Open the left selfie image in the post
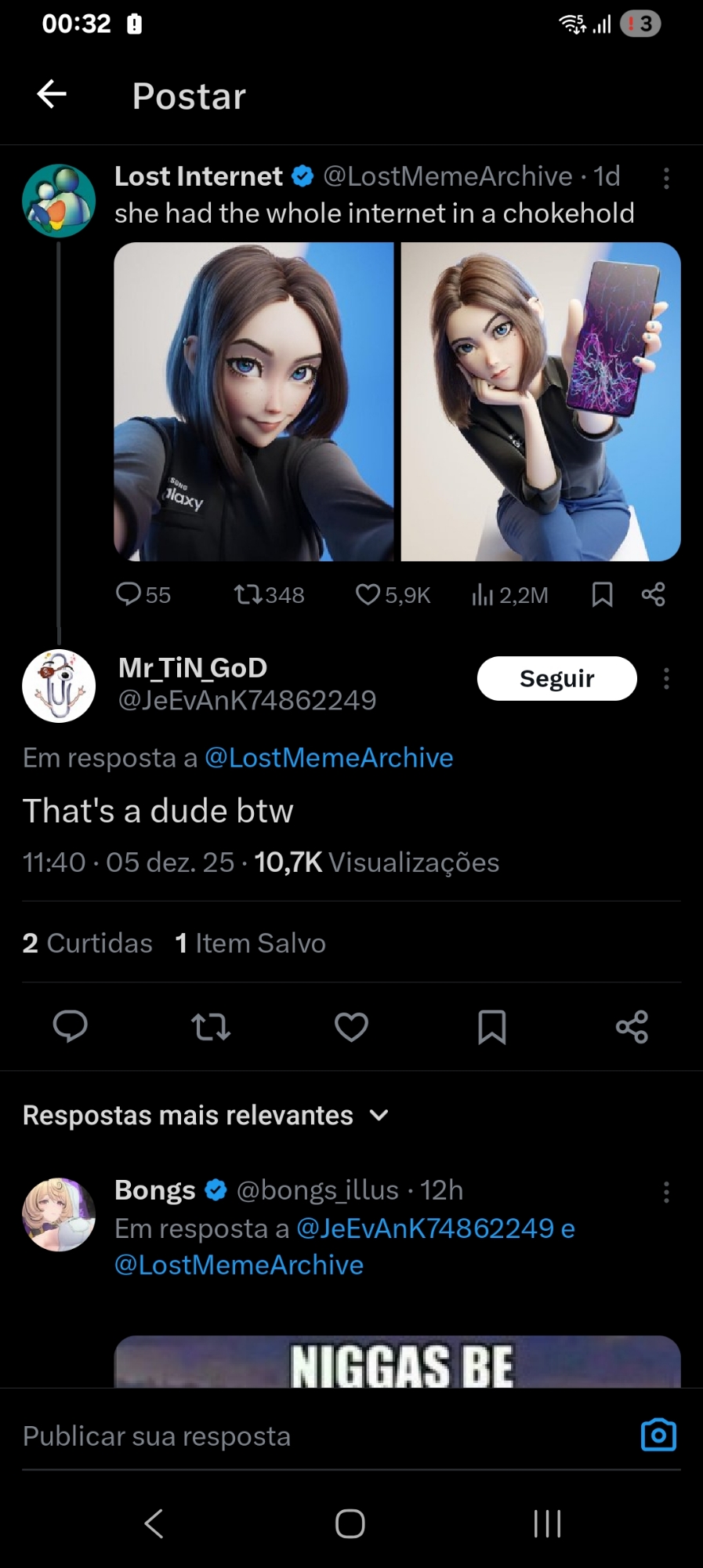Image resolution: width=703 pixels, height=1568 pixels. pyautogui.click(x=254, y=401)
